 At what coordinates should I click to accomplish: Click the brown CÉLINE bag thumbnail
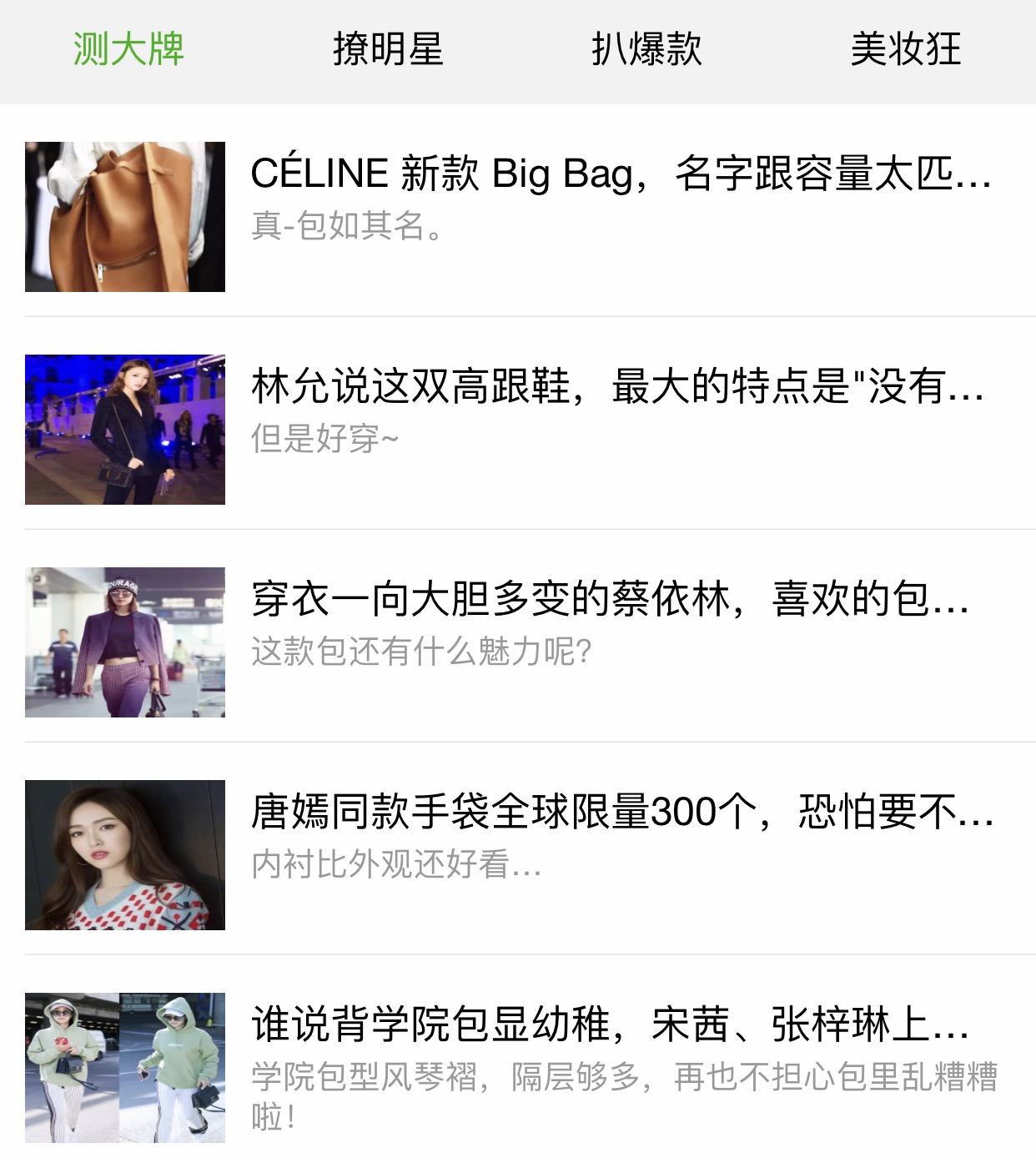(123, 213)
